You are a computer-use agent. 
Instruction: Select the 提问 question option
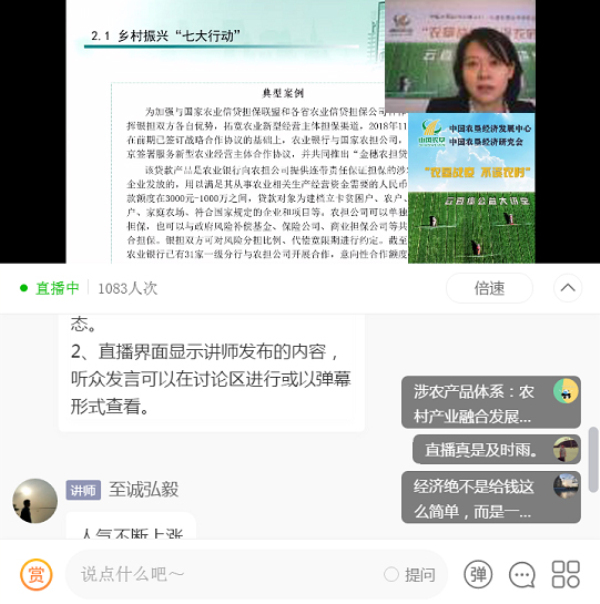coord(410,574)
